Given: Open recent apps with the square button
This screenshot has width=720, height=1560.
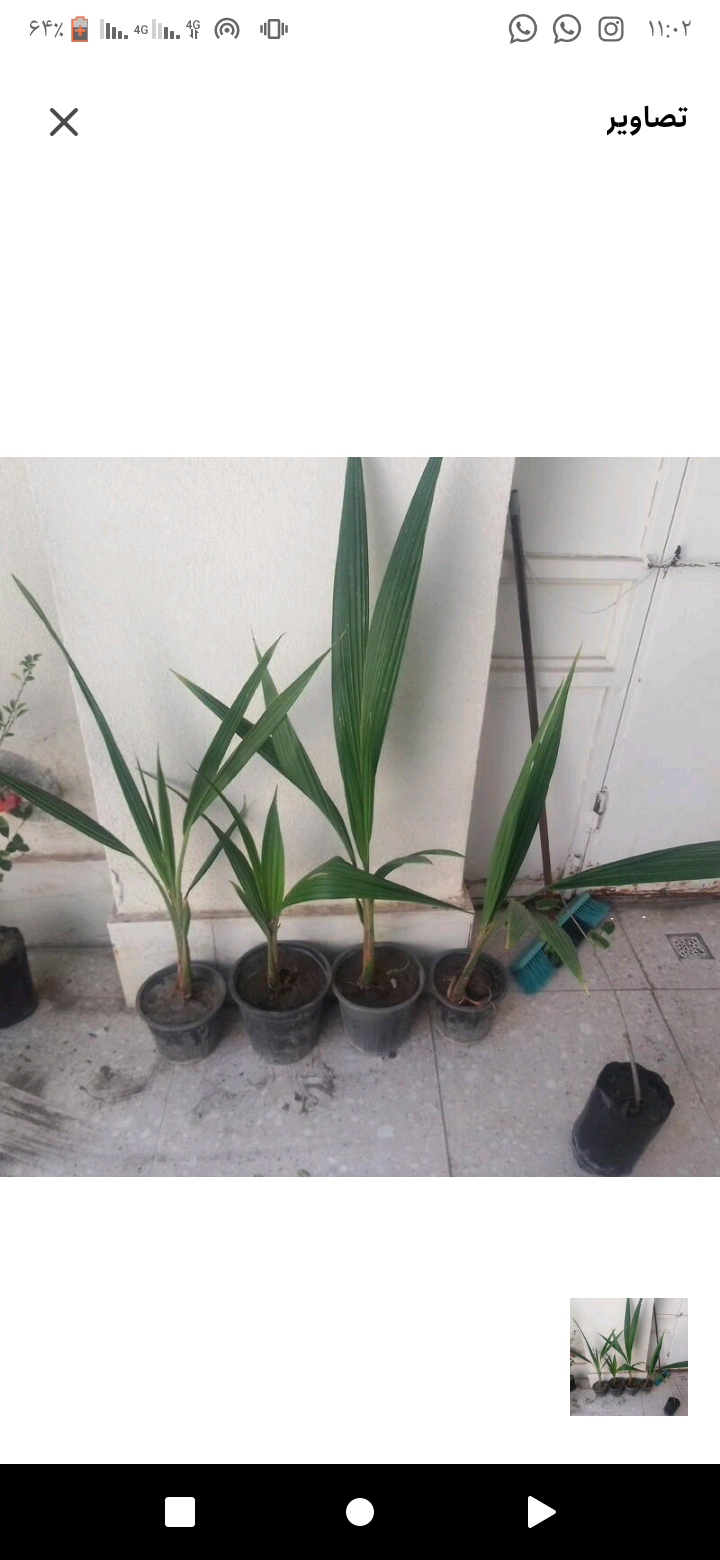Looking at the screenshot, I should [180, 1512].
